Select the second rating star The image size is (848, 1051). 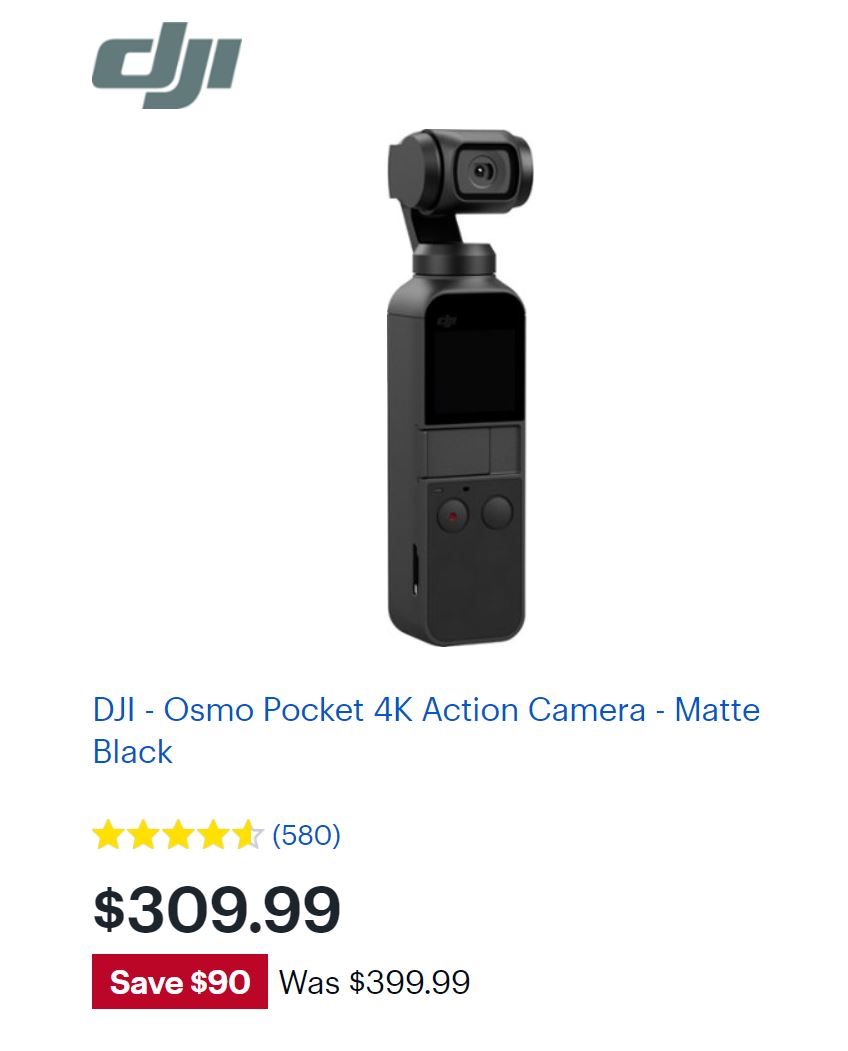pyautogui.click(x=143, y=833)
